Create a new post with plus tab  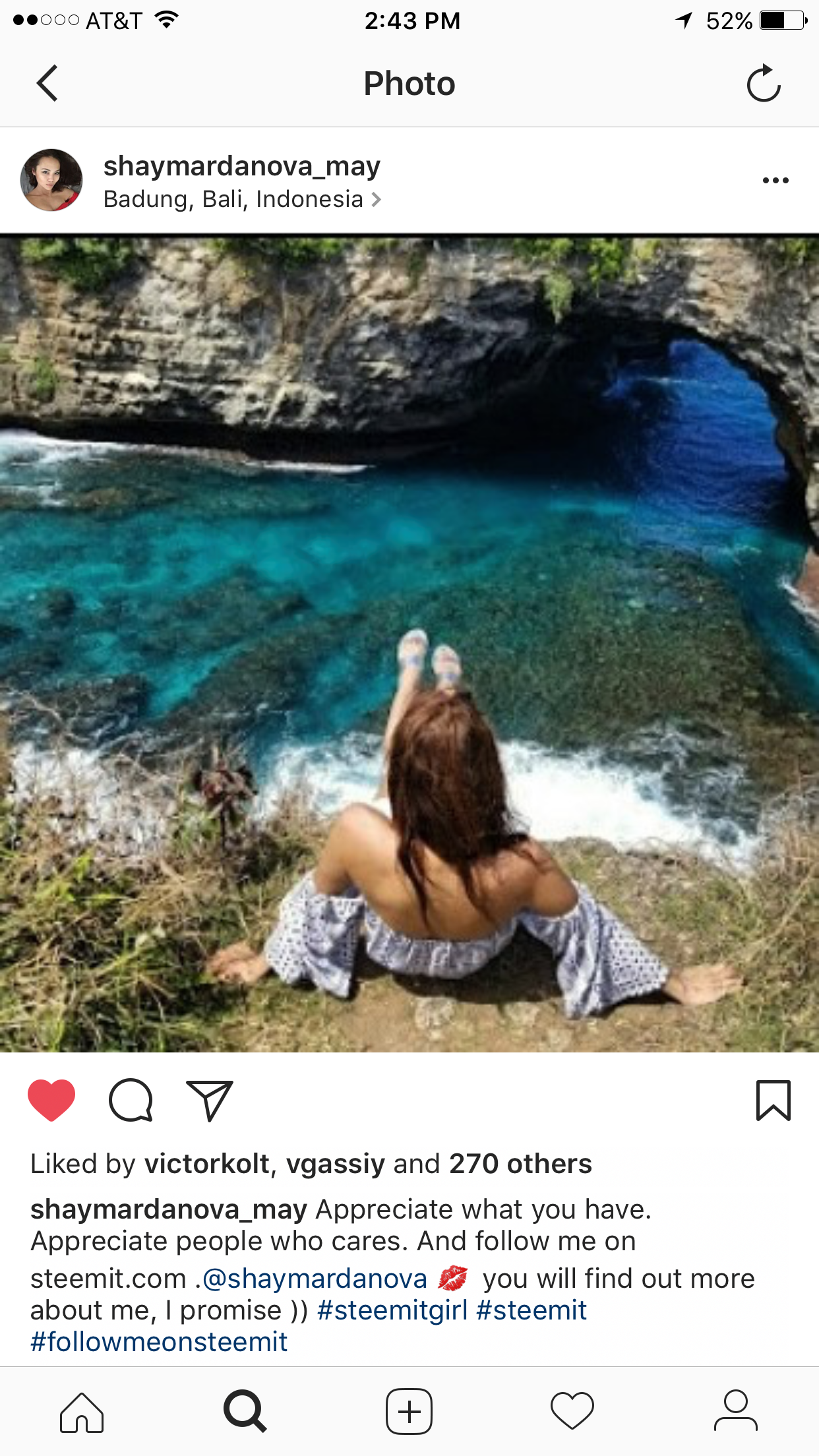pyautogui.click(x=409, y=1412)
